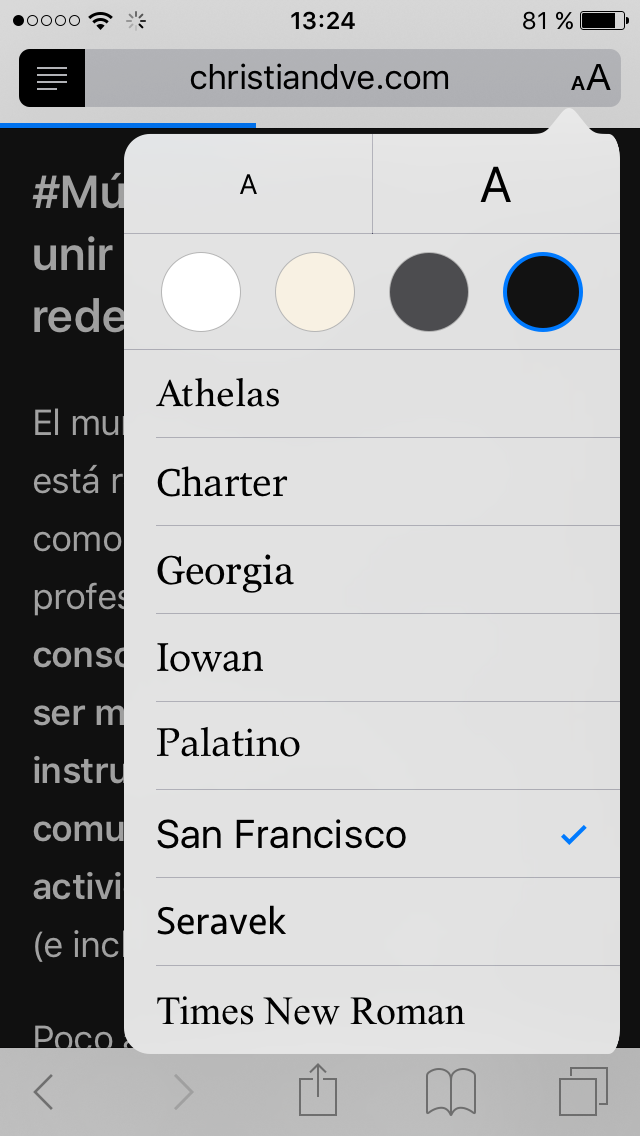This screenshot has width=640, height=1136.
Task: Open bookmarks
Action: click(x=451, y=1092)
